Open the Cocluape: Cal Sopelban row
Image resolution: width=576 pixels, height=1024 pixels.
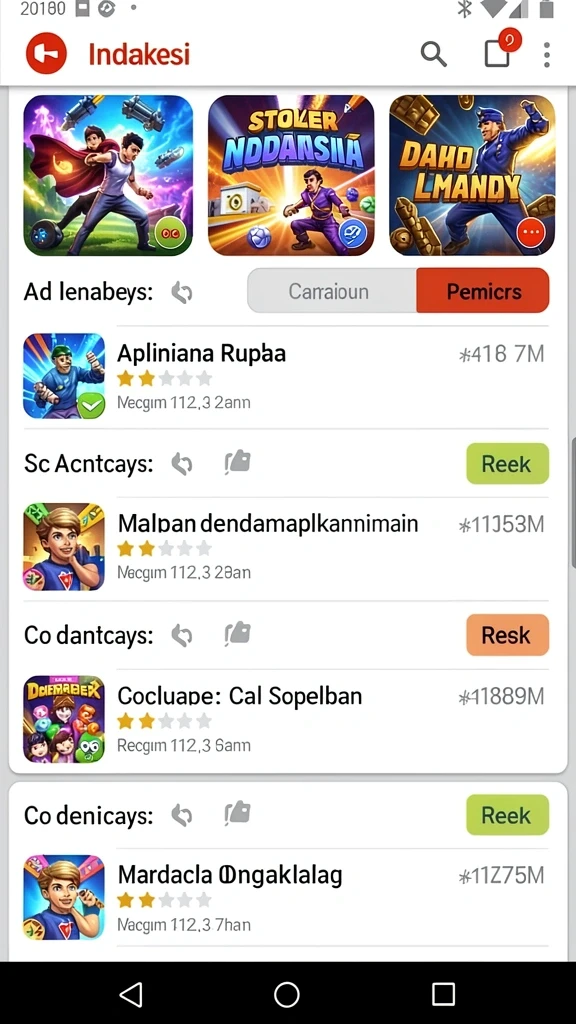pyautogui.click(x=286, y=719)
